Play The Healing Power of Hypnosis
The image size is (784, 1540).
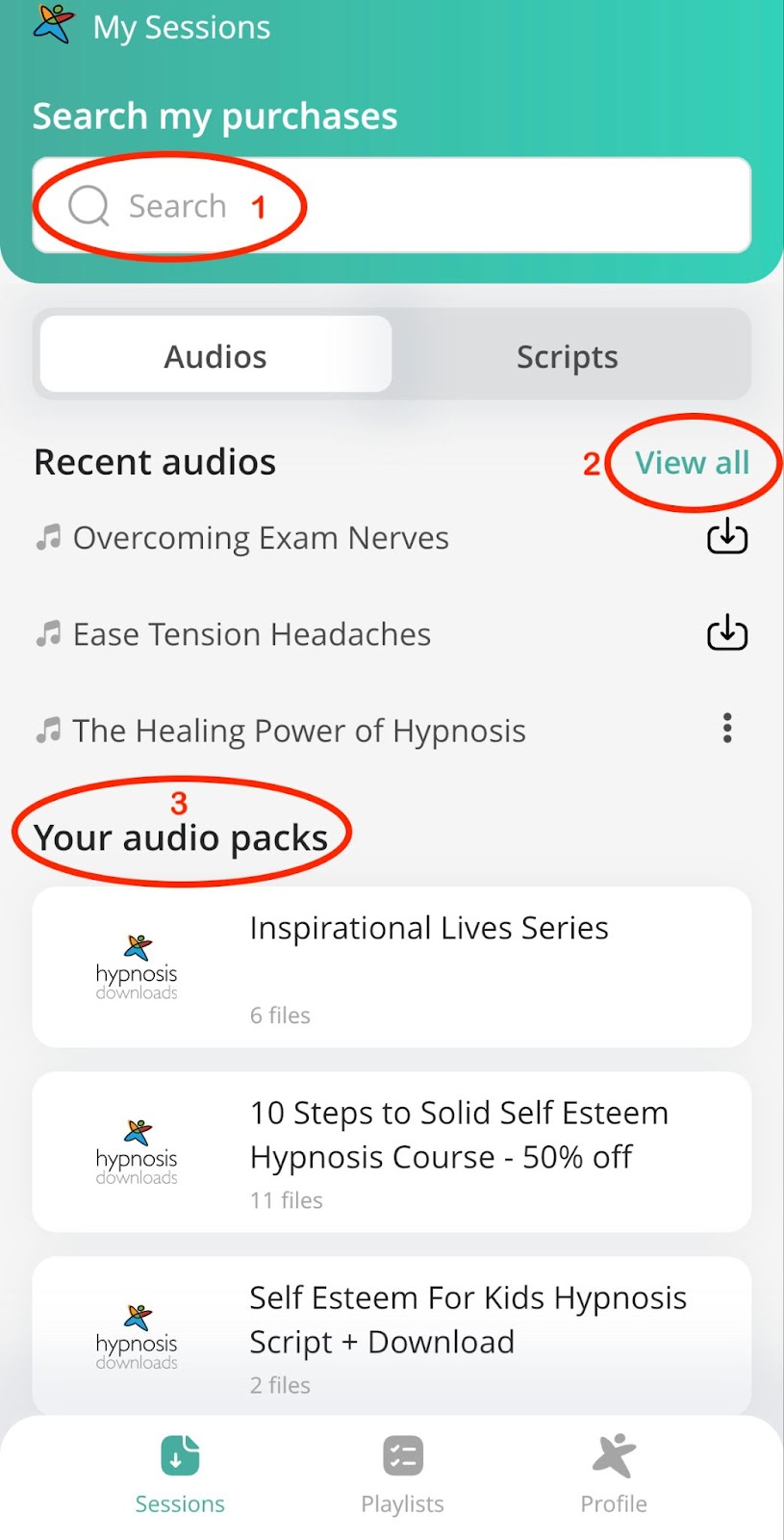298,731
